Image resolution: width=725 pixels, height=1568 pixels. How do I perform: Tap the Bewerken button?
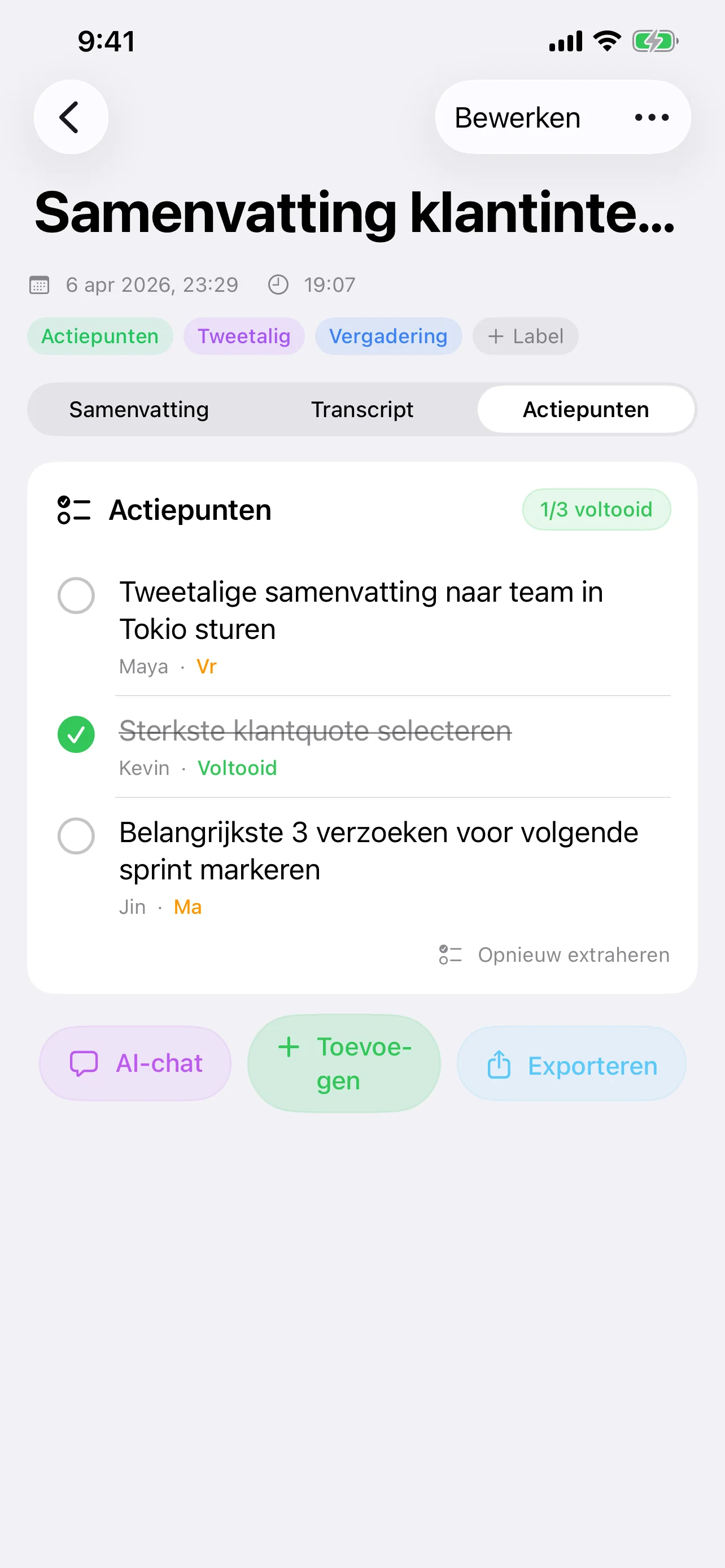[517, 117]
